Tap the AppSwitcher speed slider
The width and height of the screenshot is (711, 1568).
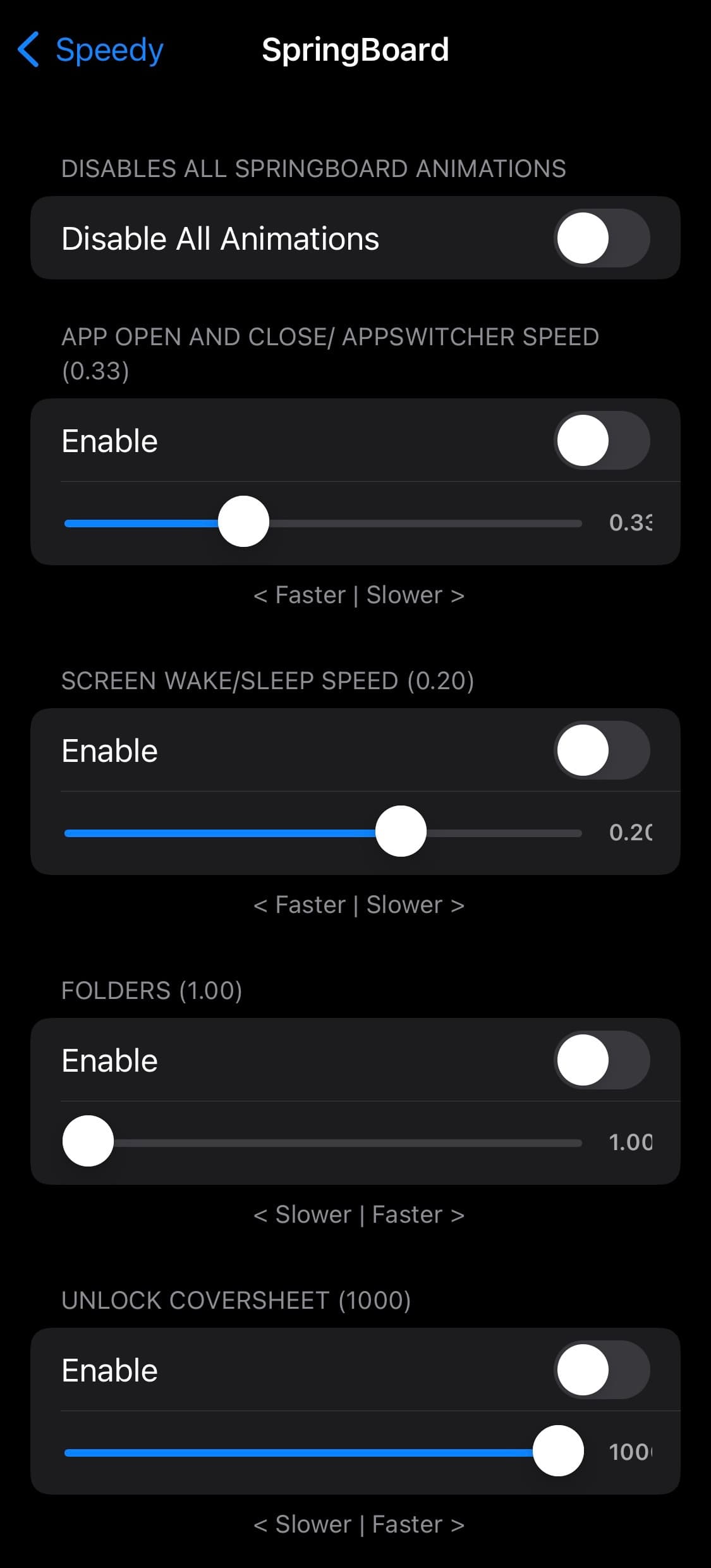click(323, 523)
